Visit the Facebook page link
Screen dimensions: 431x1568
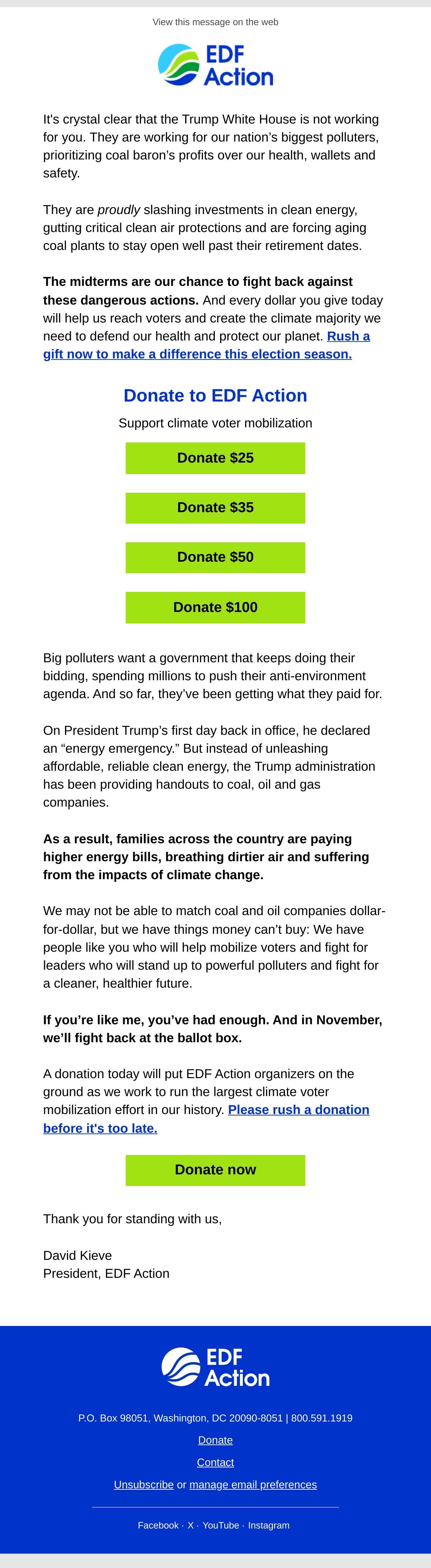(x=158, y=1525)
